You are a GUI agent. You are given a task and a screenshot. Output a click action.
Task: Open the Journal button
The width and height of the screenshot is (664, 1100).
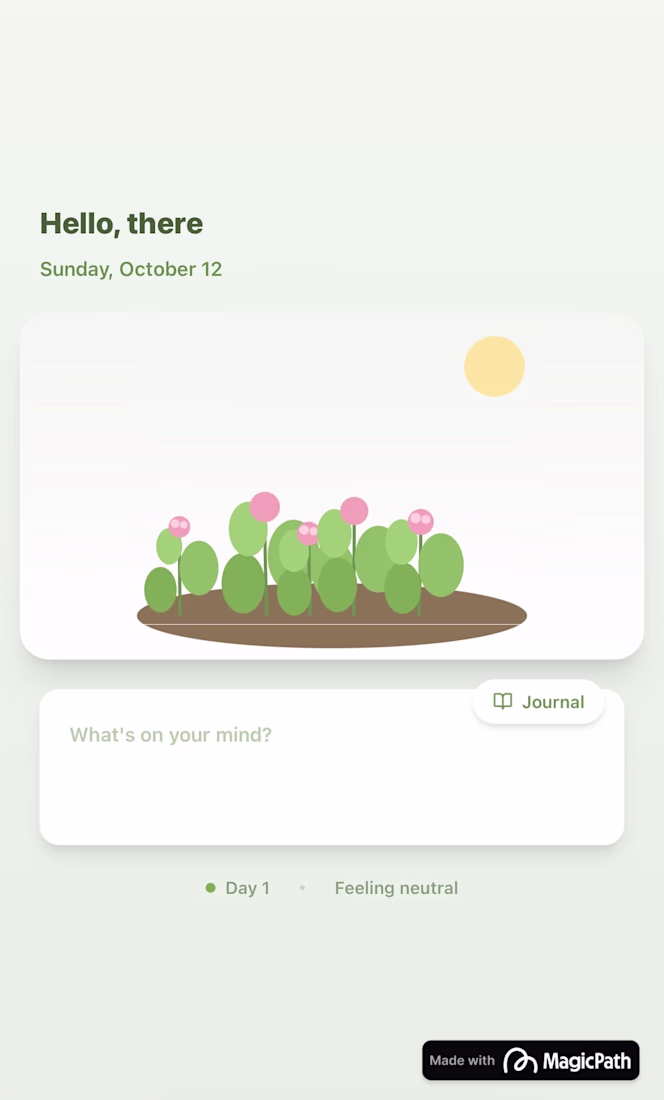[538, 702]
